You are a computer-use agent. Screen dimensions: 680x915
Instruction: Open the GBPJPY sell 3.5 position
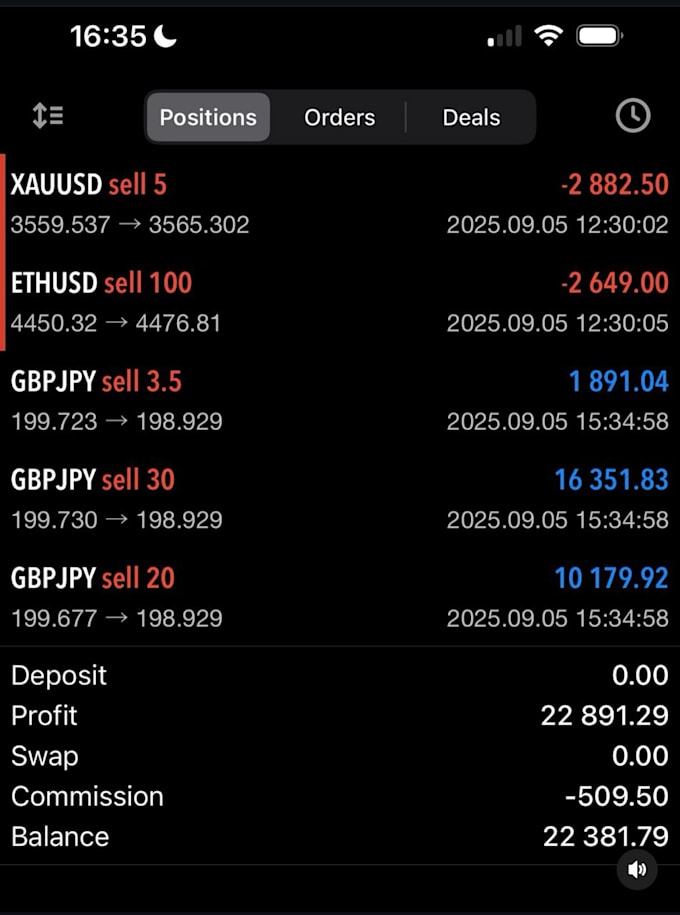click(x=340, y=400)
